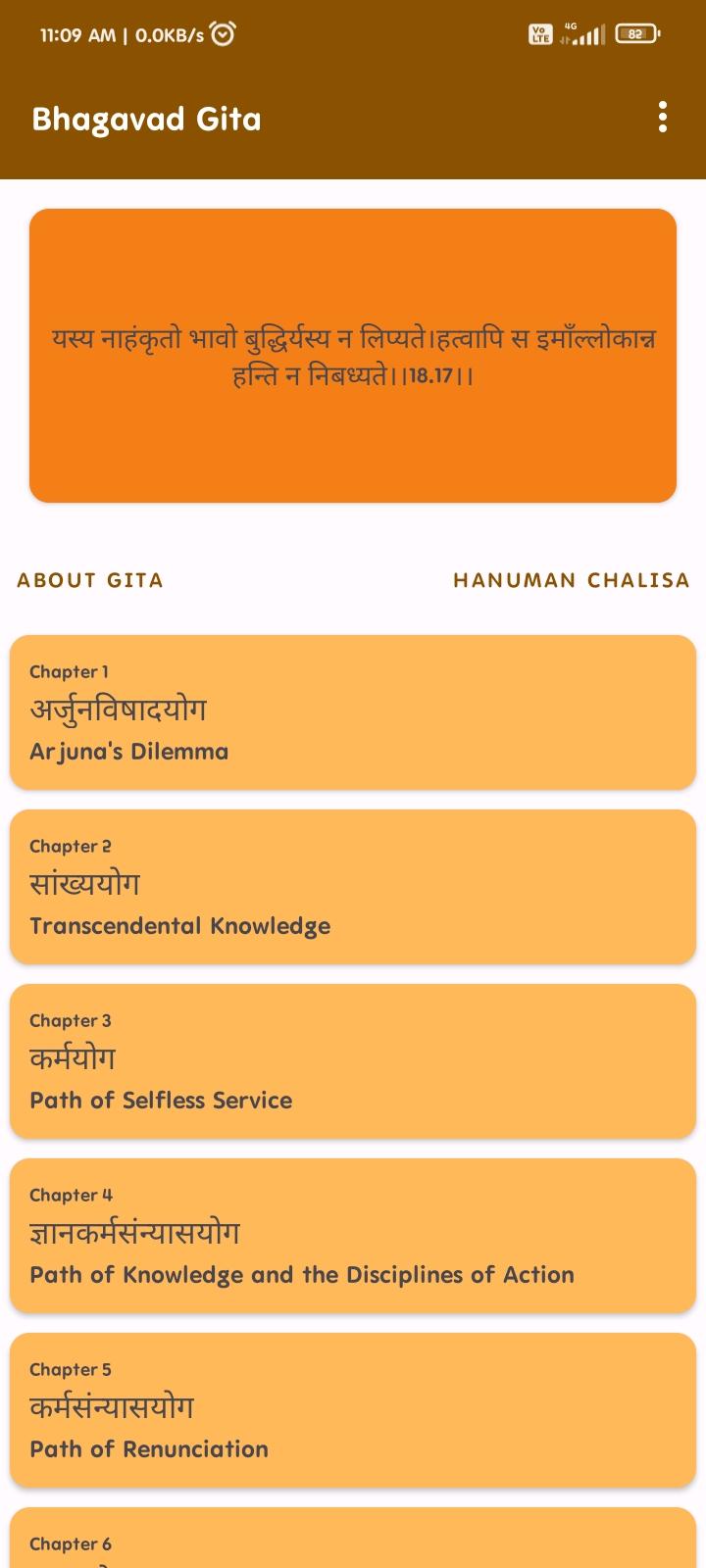Read Chapter 4 Path of Knowledge

pos(353,1236)
